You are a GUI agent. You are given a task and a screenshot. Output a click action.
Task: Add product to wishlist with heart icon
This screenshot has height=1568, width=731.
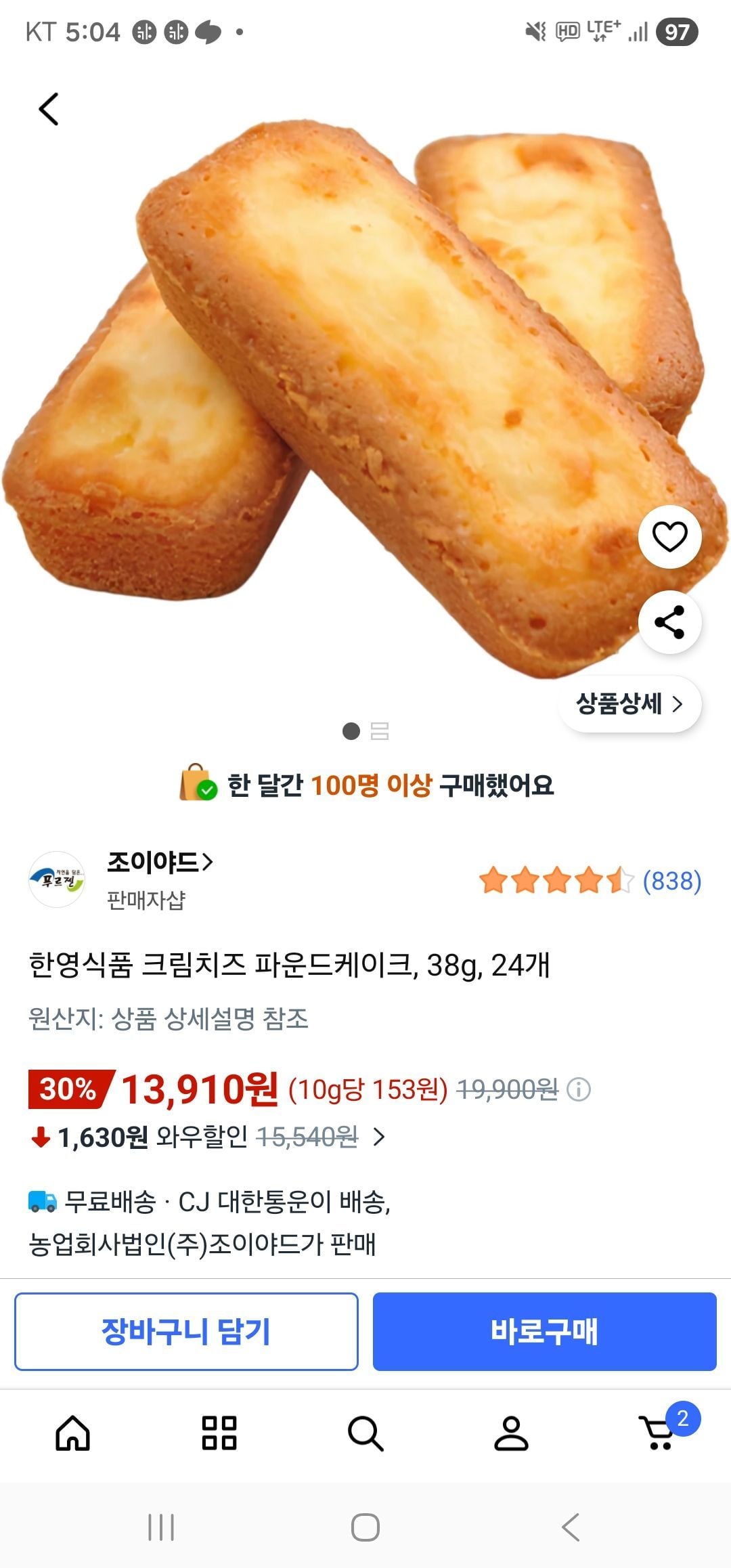[x=669, y=537]
